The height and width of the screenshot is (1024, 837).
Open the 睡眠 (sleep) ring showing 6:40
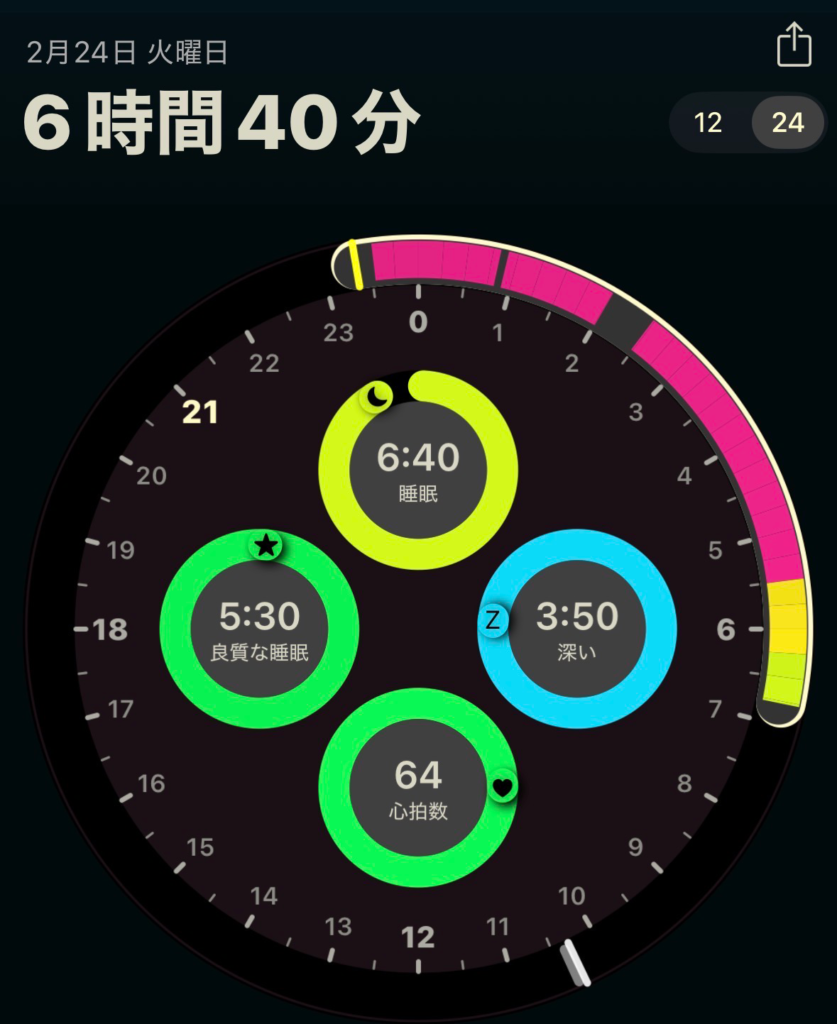(x=416, y=470)
